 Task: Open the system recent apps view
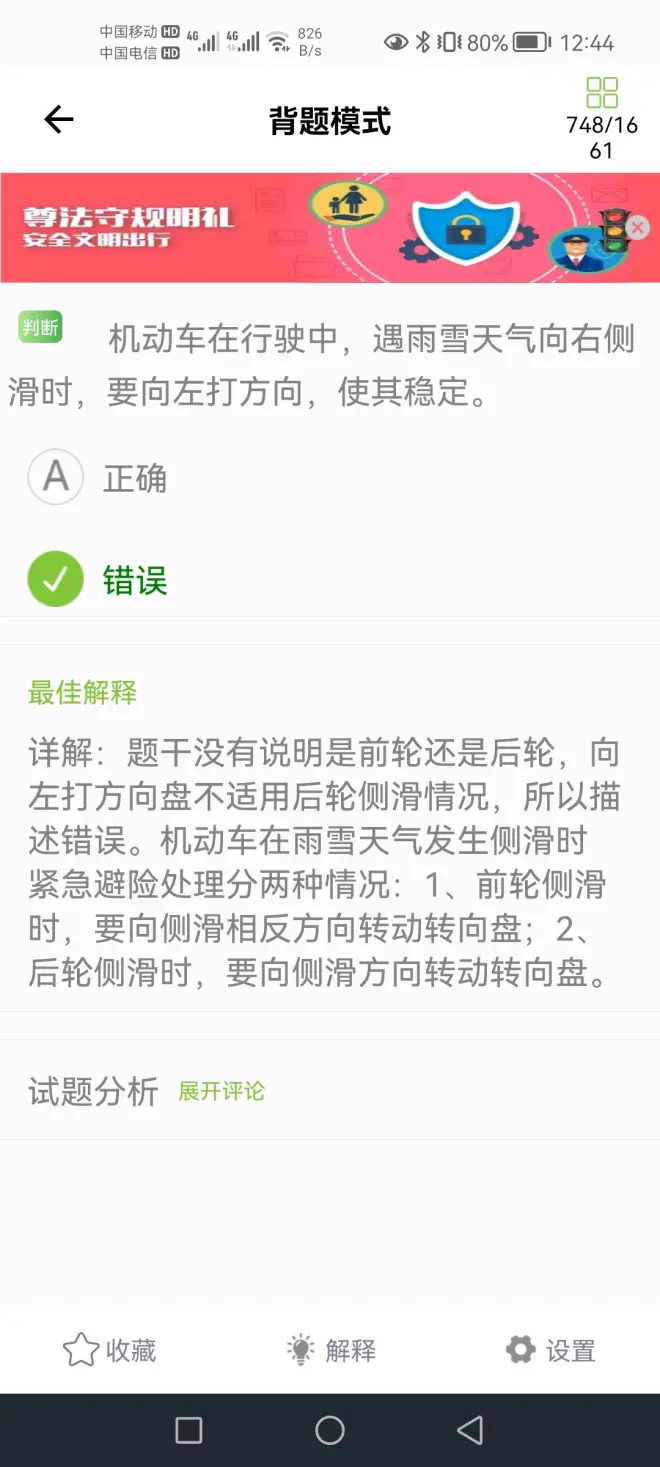pyautogui.click(x=189, y=1430)
